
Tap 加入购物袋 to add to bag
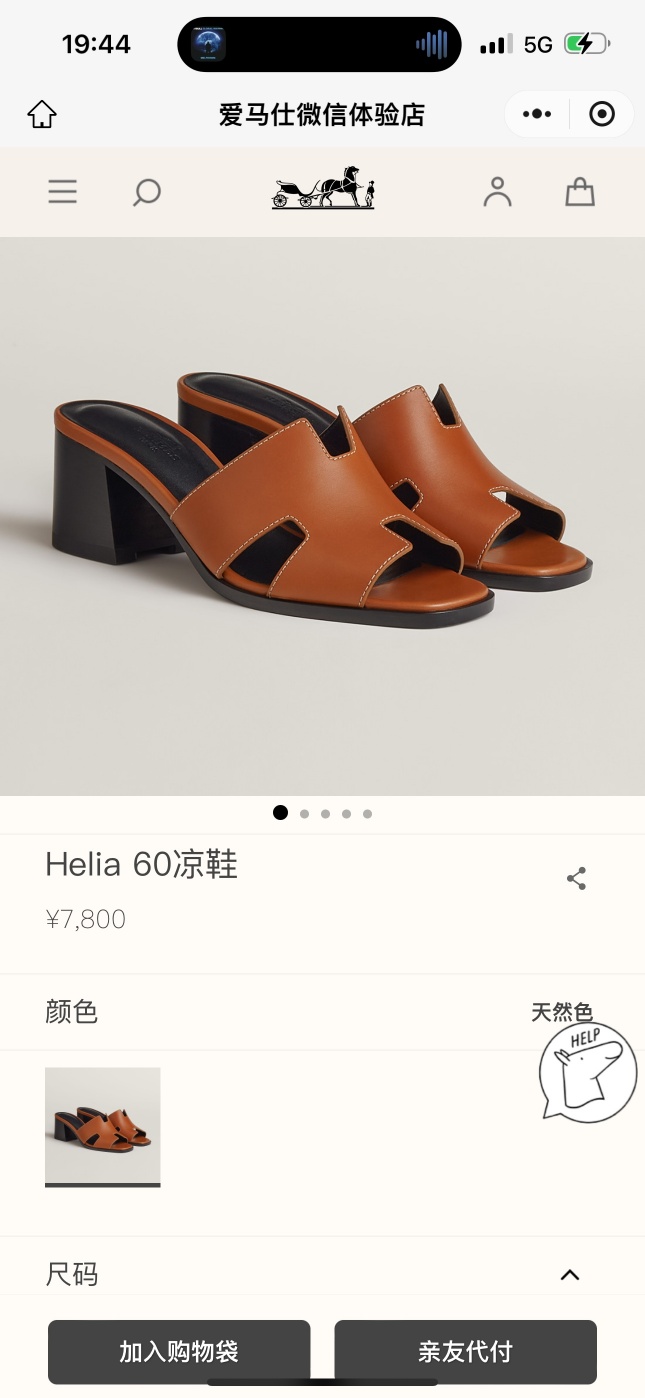[x=179, y=1352]
